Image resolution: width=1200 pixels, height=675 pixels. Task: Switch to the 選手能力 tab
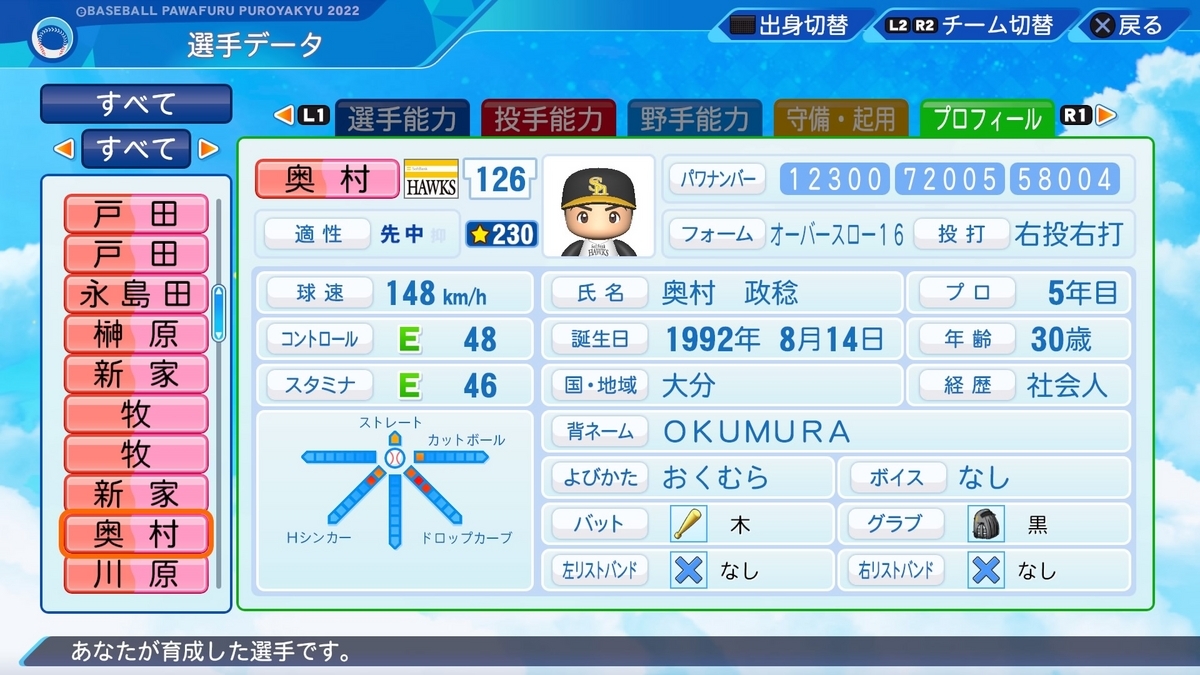[x=401, y=119]
